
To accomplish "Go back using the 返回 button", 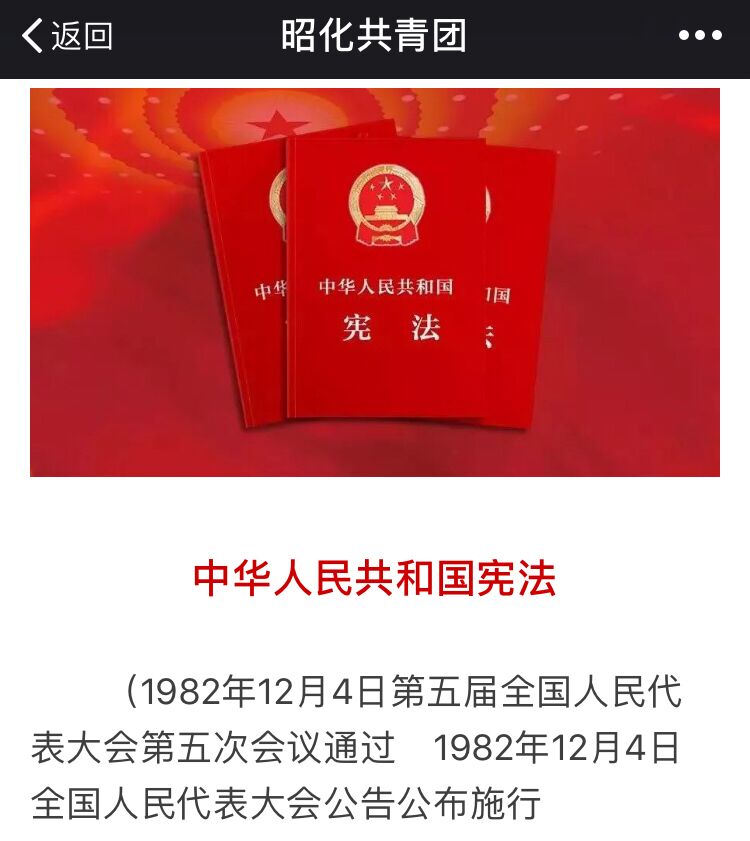I will (x=67, y=37).
